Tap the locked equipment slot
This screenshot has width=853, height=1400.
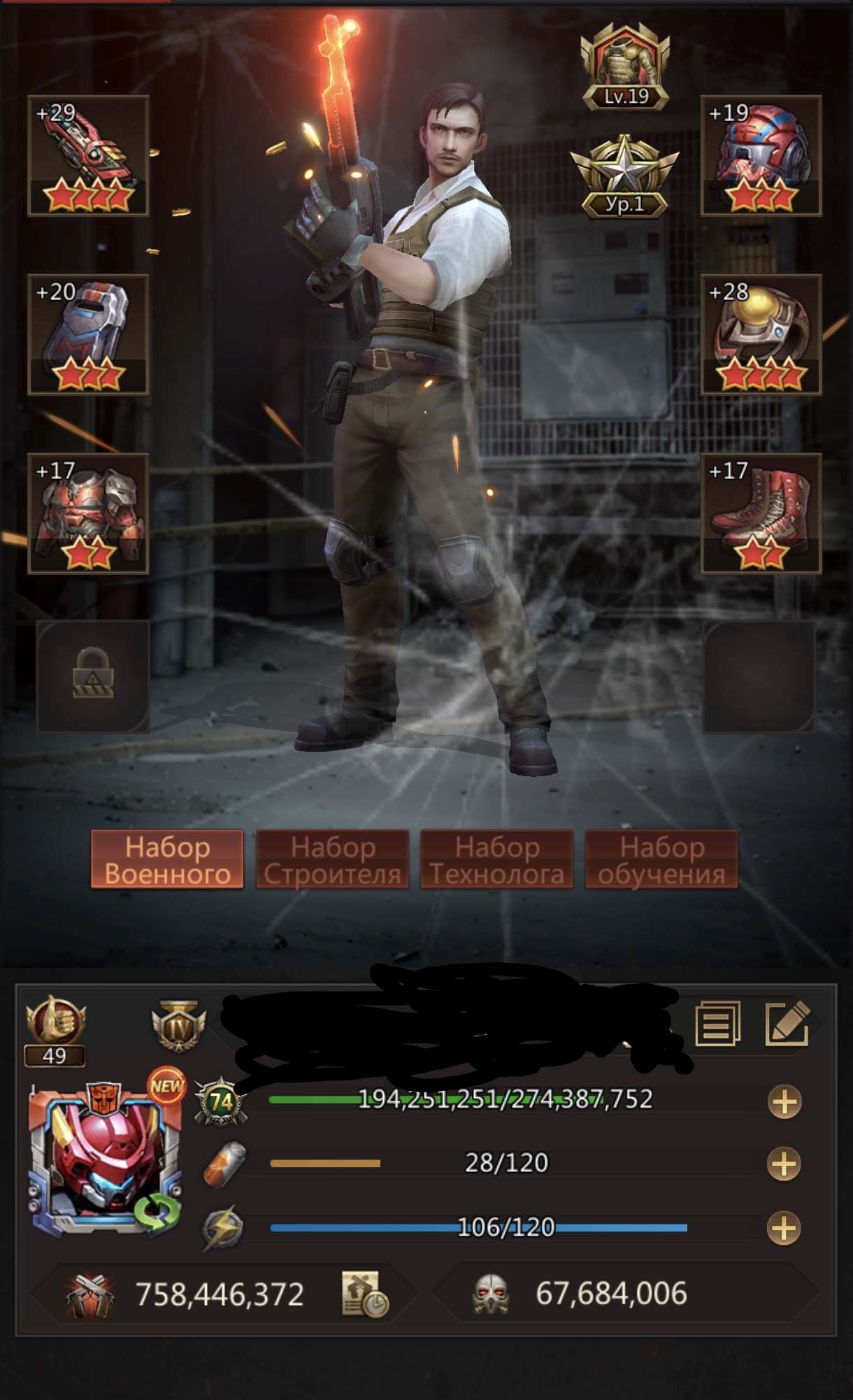93,676
